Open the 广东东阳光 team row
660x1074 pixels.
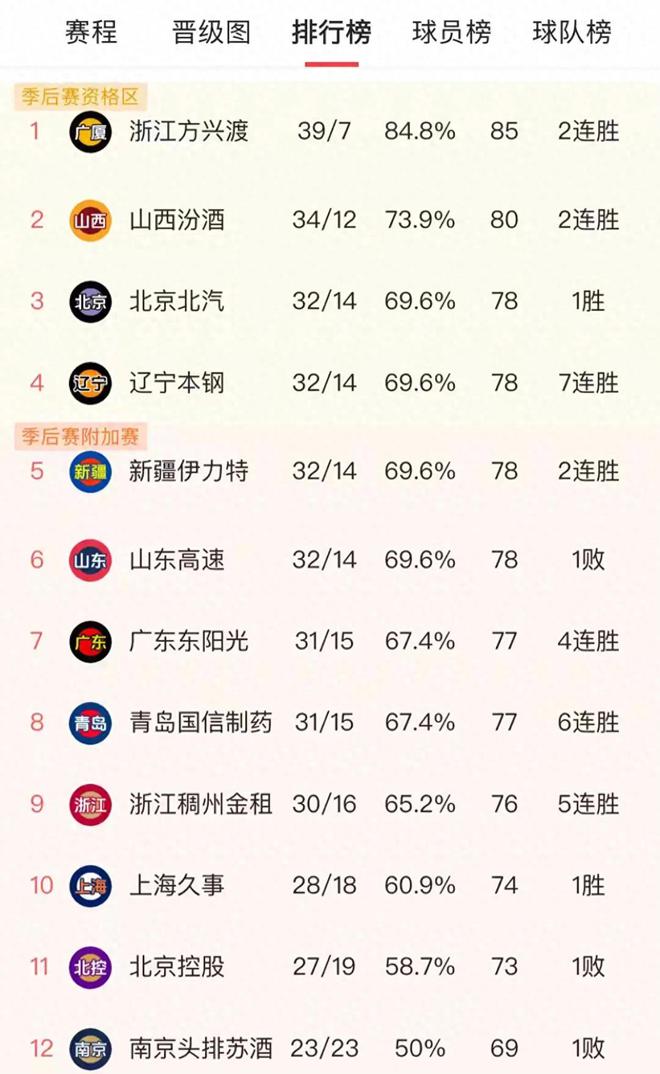coord(189,641)
